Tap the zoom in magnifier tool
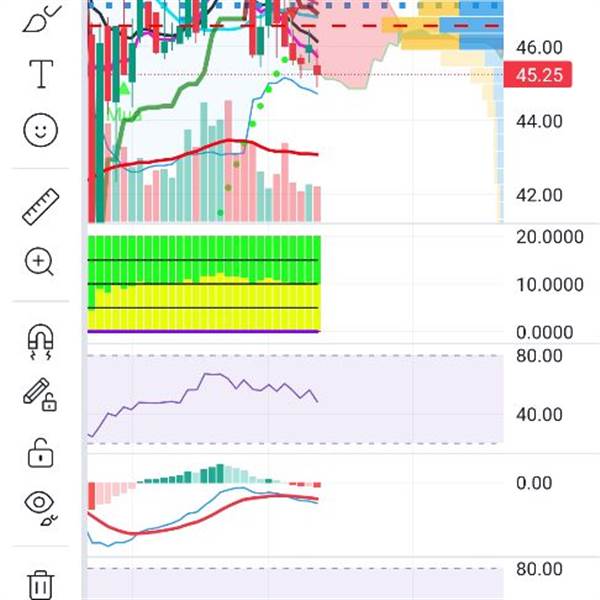This screenshot has width=600, height=600. click(x=39, y=262)
